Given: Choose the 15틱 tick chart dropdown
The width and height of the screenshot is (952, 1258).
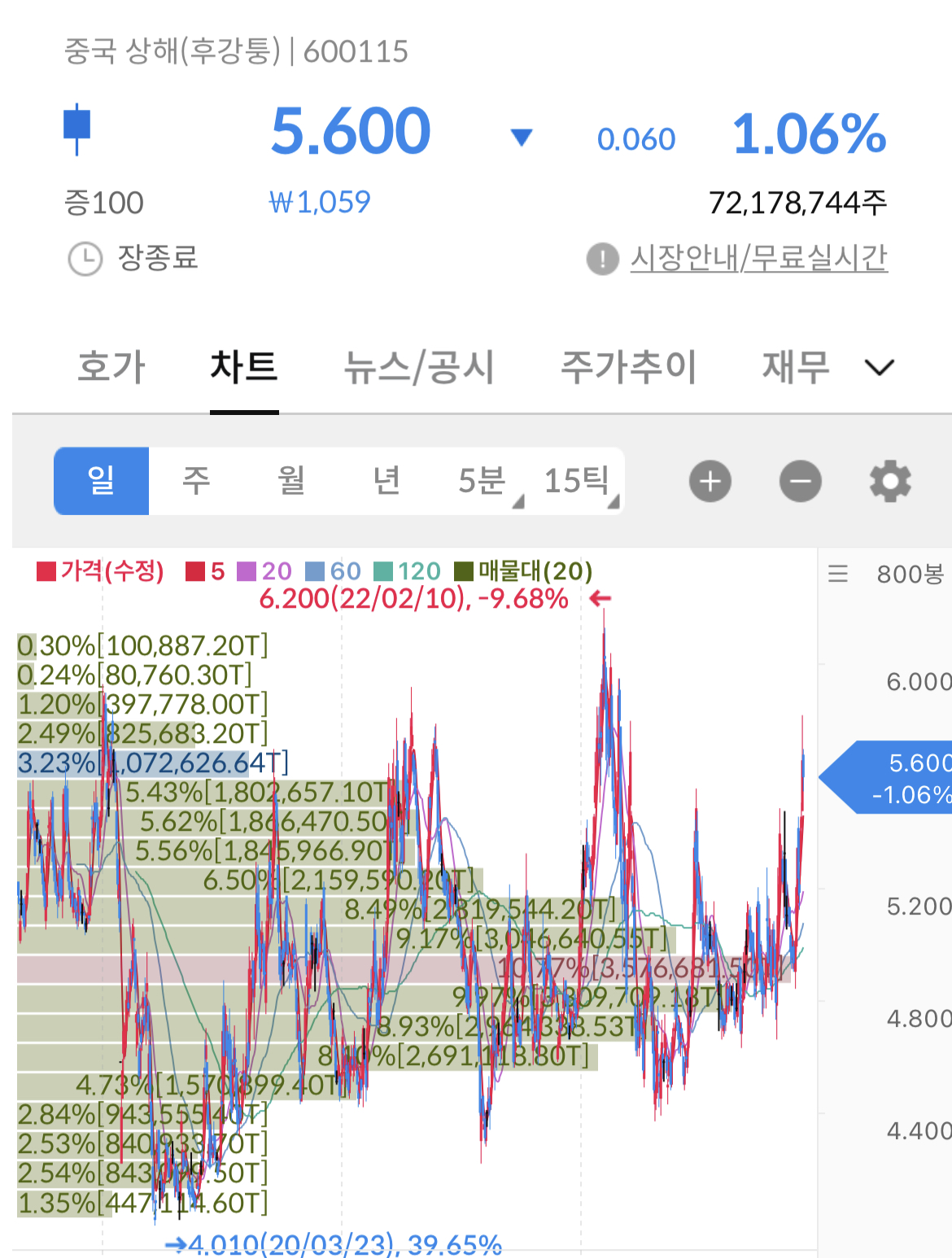Looking at the screenshot, I should [577, 481].
